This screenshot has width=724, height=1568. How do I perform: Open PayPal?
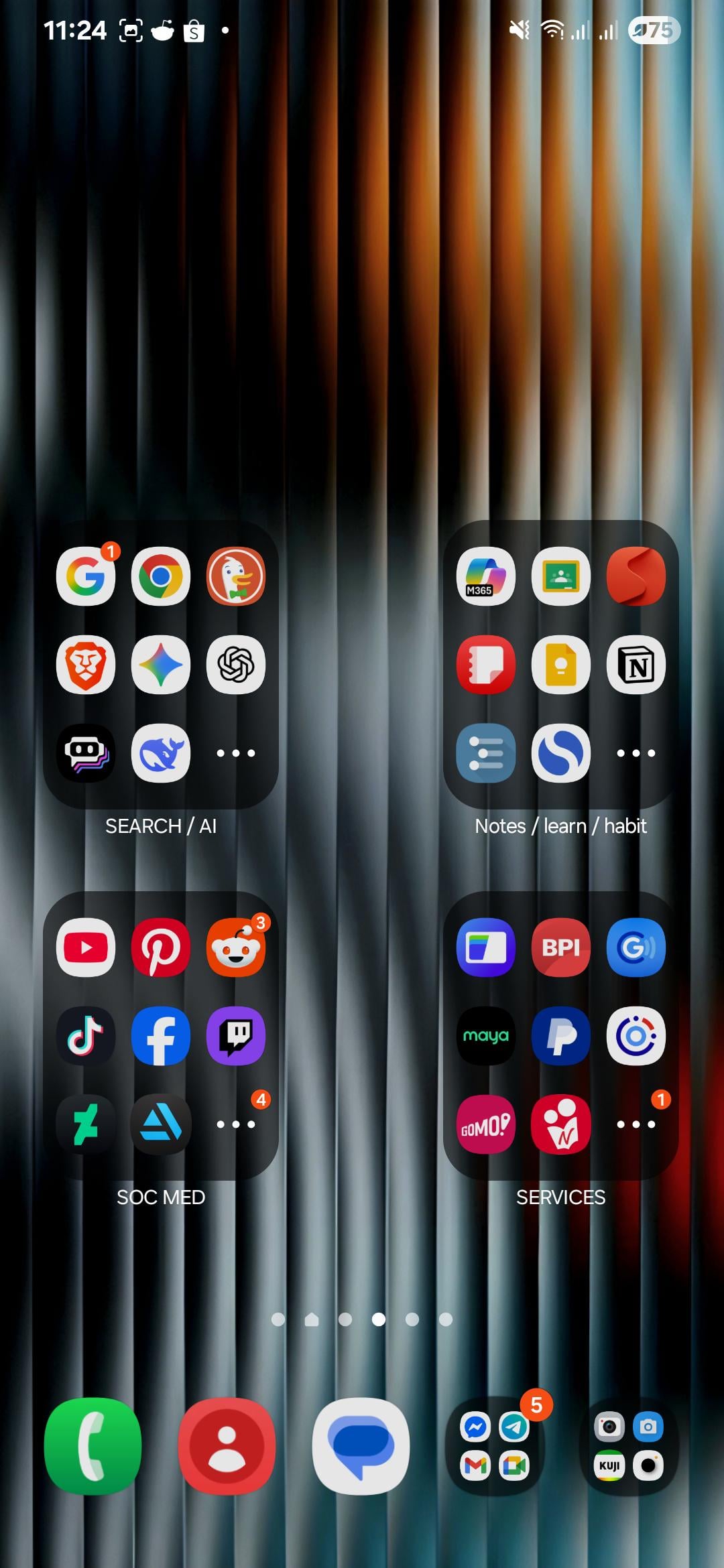coord(561,1036)
